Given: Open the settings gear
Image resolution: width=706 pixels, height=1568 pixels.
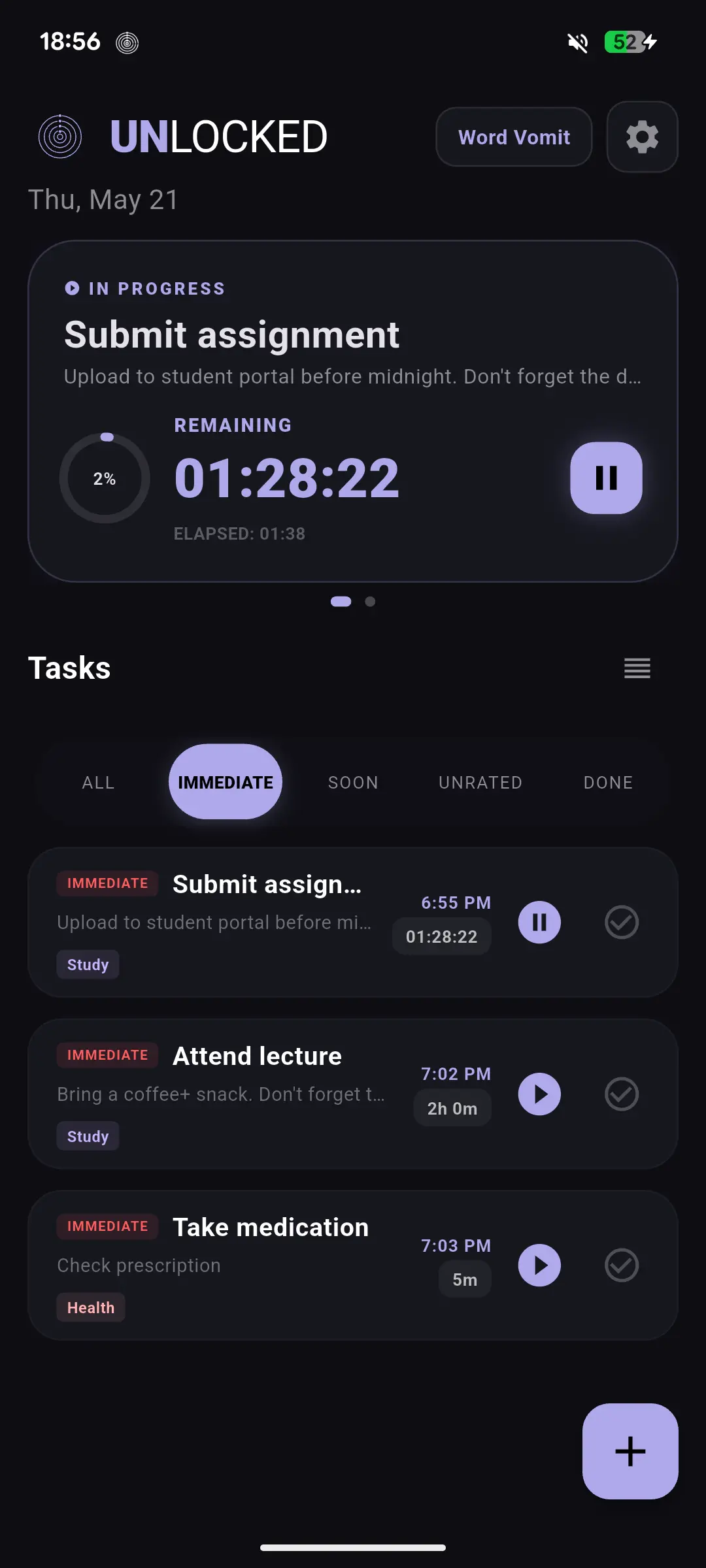Looking at the screenshot, I should point(642,137).
